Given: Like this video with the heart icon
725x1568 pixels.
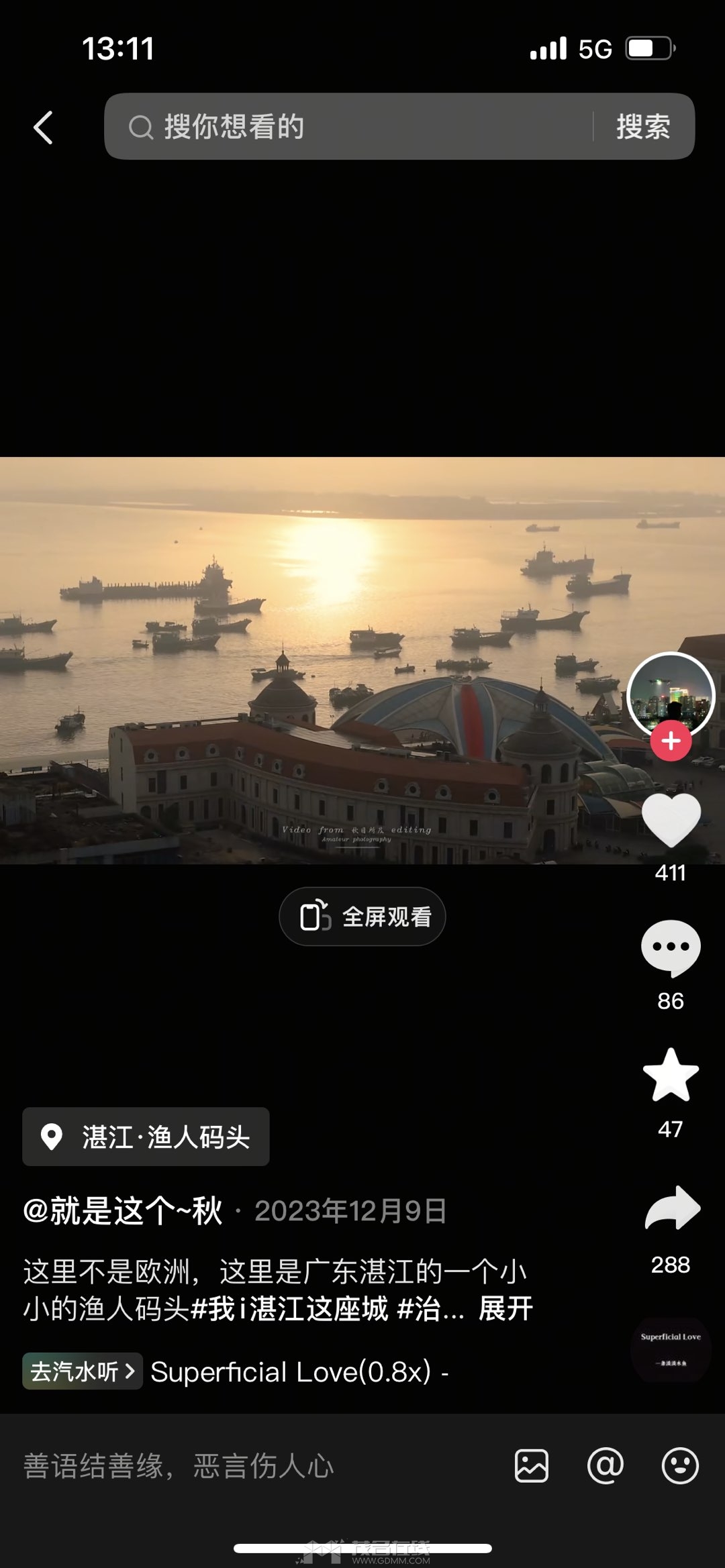Looking at the screenshot, I should click(671, 820).
